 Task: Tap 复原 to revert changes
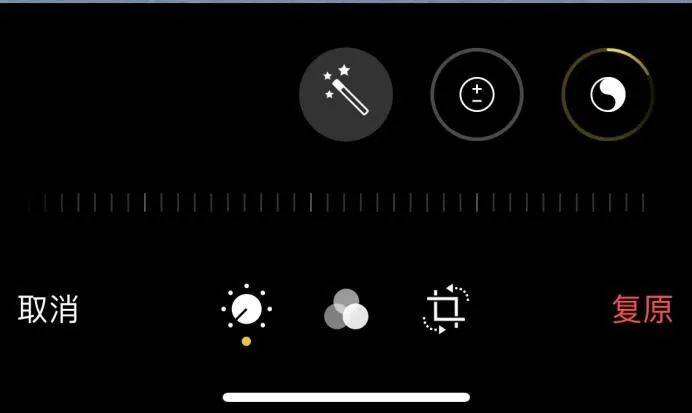(642, 309)
